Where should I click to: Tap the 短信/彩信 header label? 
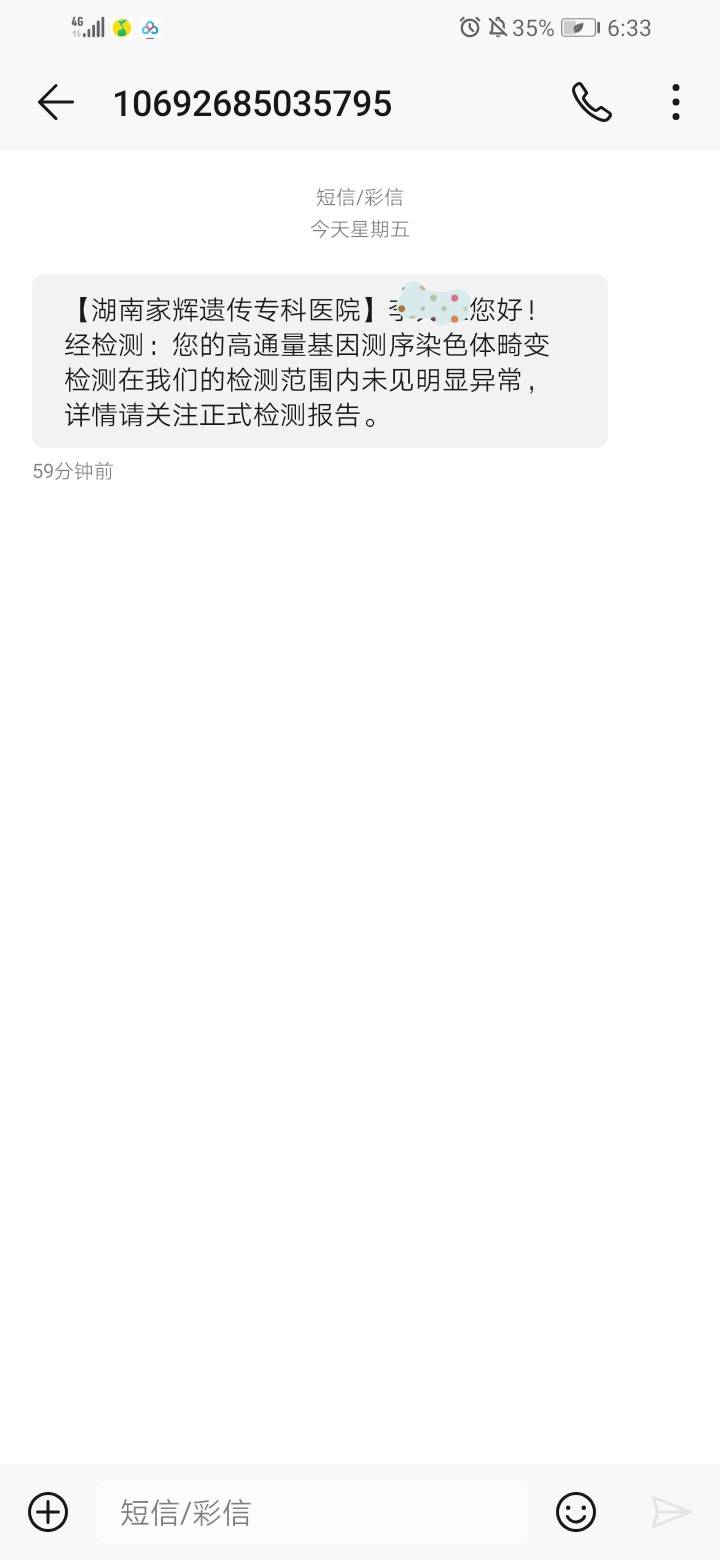[359, 197]
